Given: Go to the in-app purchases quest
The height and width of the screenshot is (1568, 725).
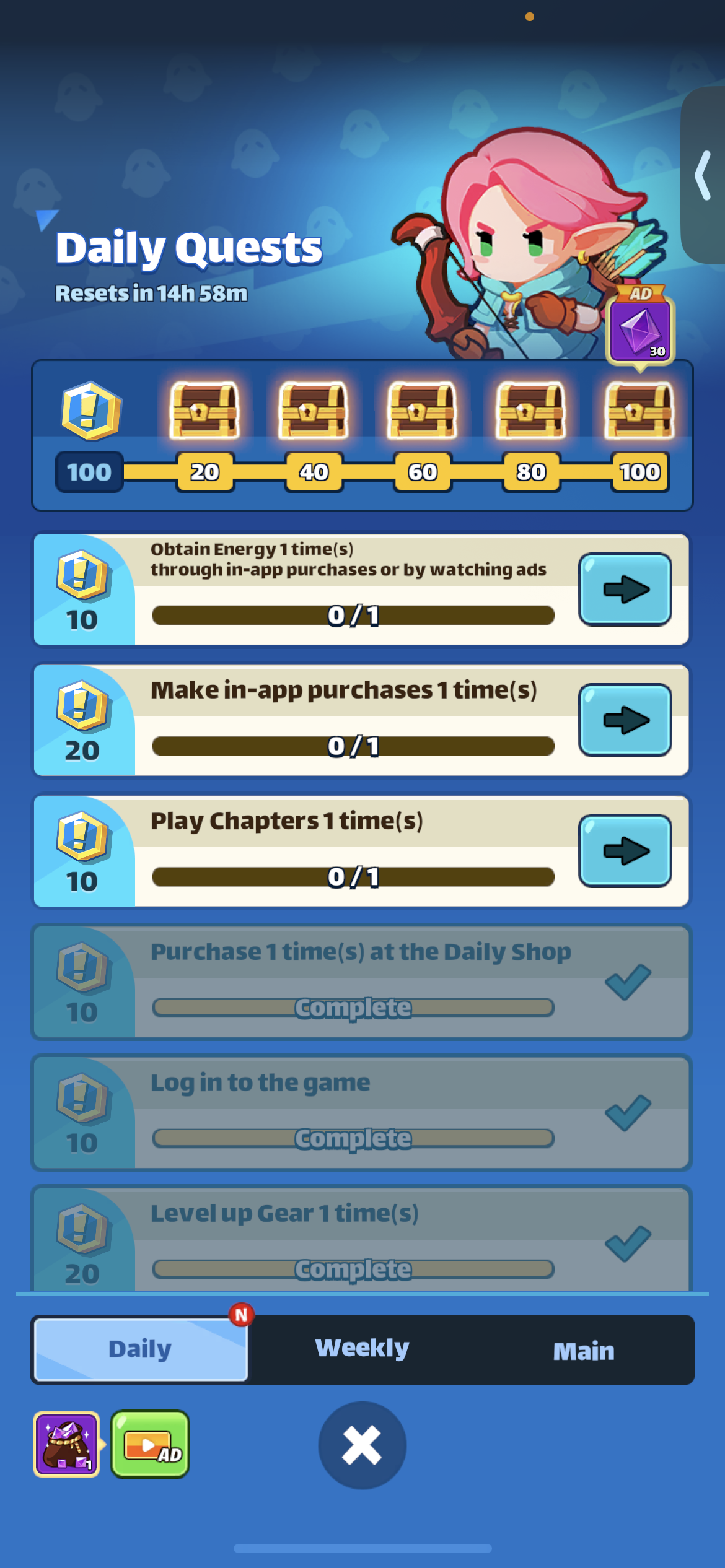Looking at the screenshot, I should point(625,720).
